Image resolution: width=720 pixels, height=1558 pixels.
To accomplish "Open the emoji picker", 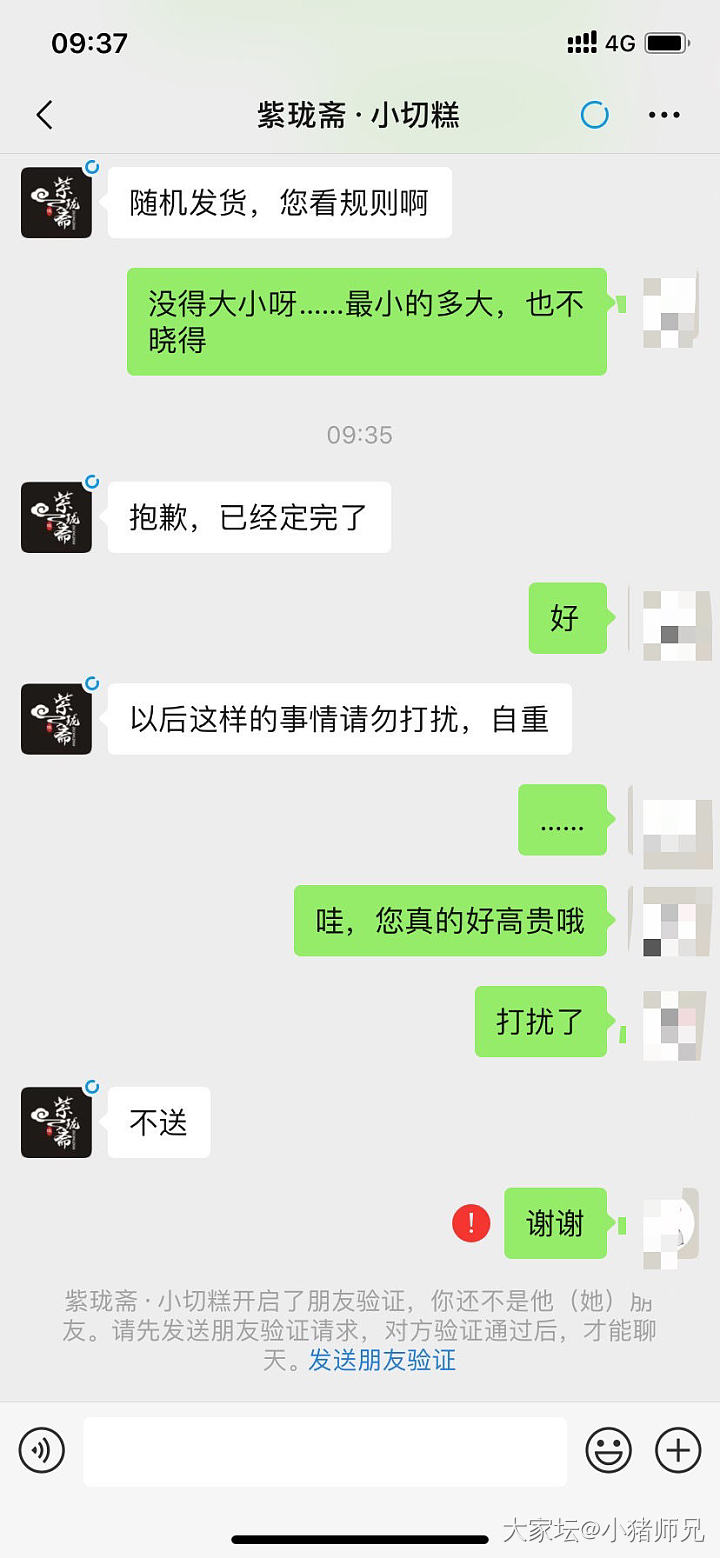I will (x=608, y=1450).
